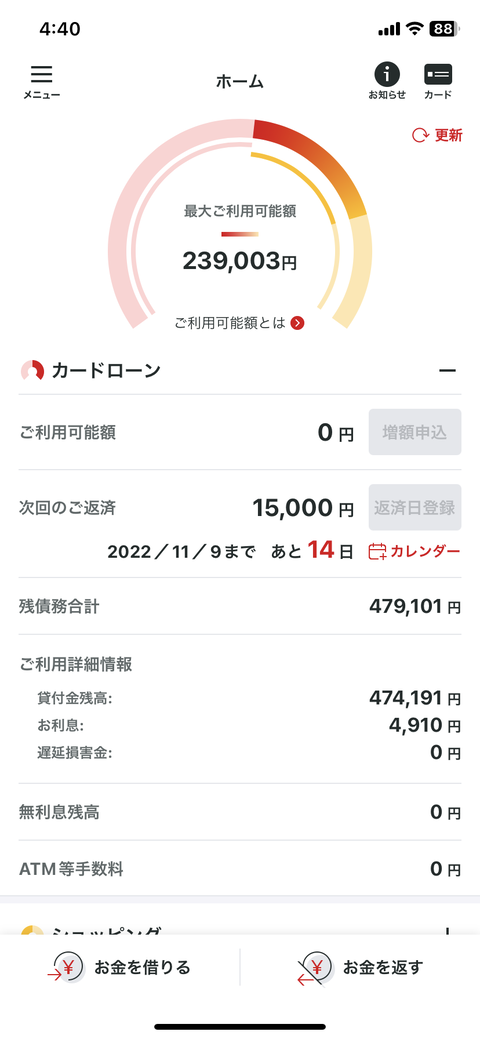Image resolution: width=480 pixels, height=1039 pixels.
Task: Open the お知らせ notifications icon
Action: pos(387,82)
